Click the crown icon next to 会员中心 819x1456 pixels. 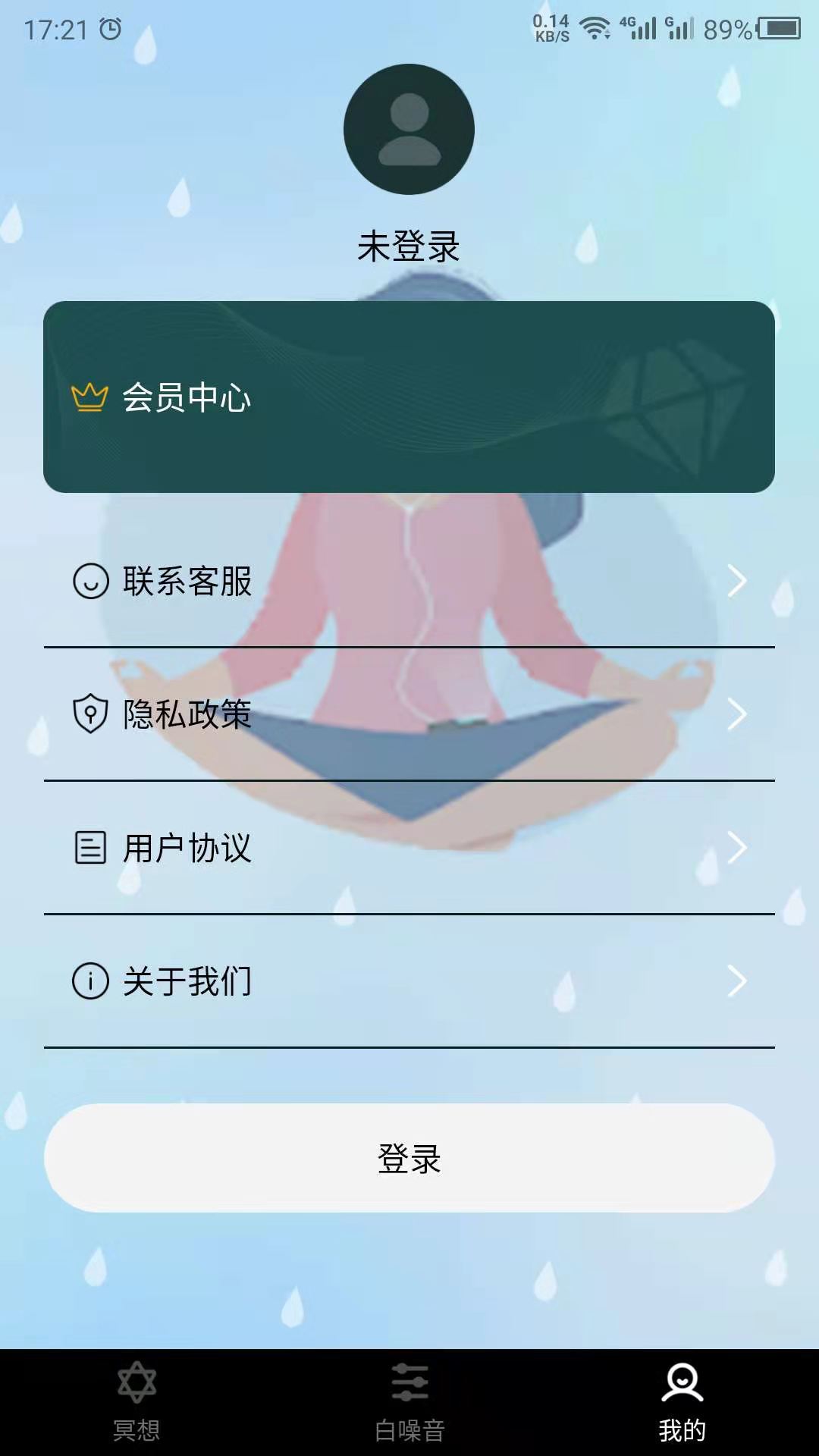(87, 397)
